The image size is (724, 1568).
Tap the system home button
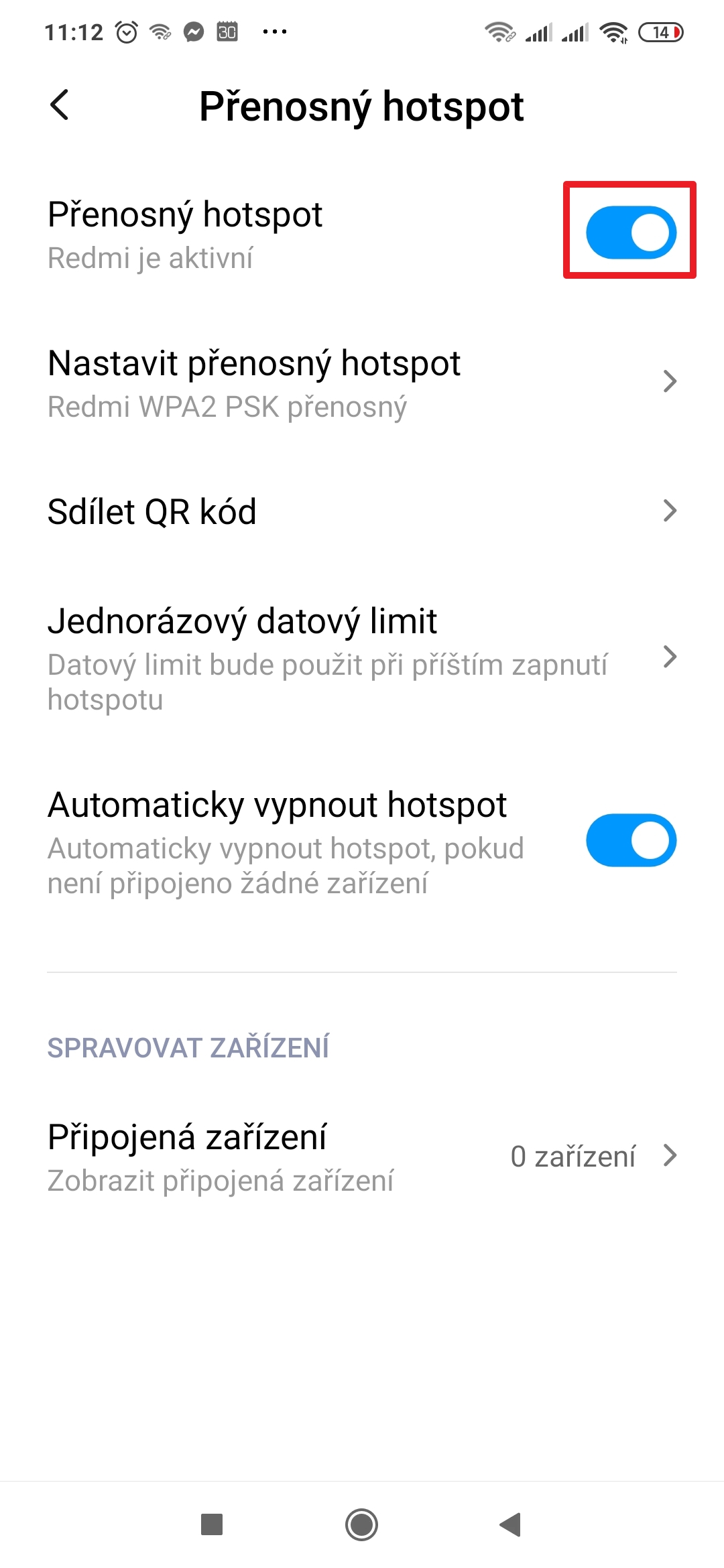(361, 1525)
